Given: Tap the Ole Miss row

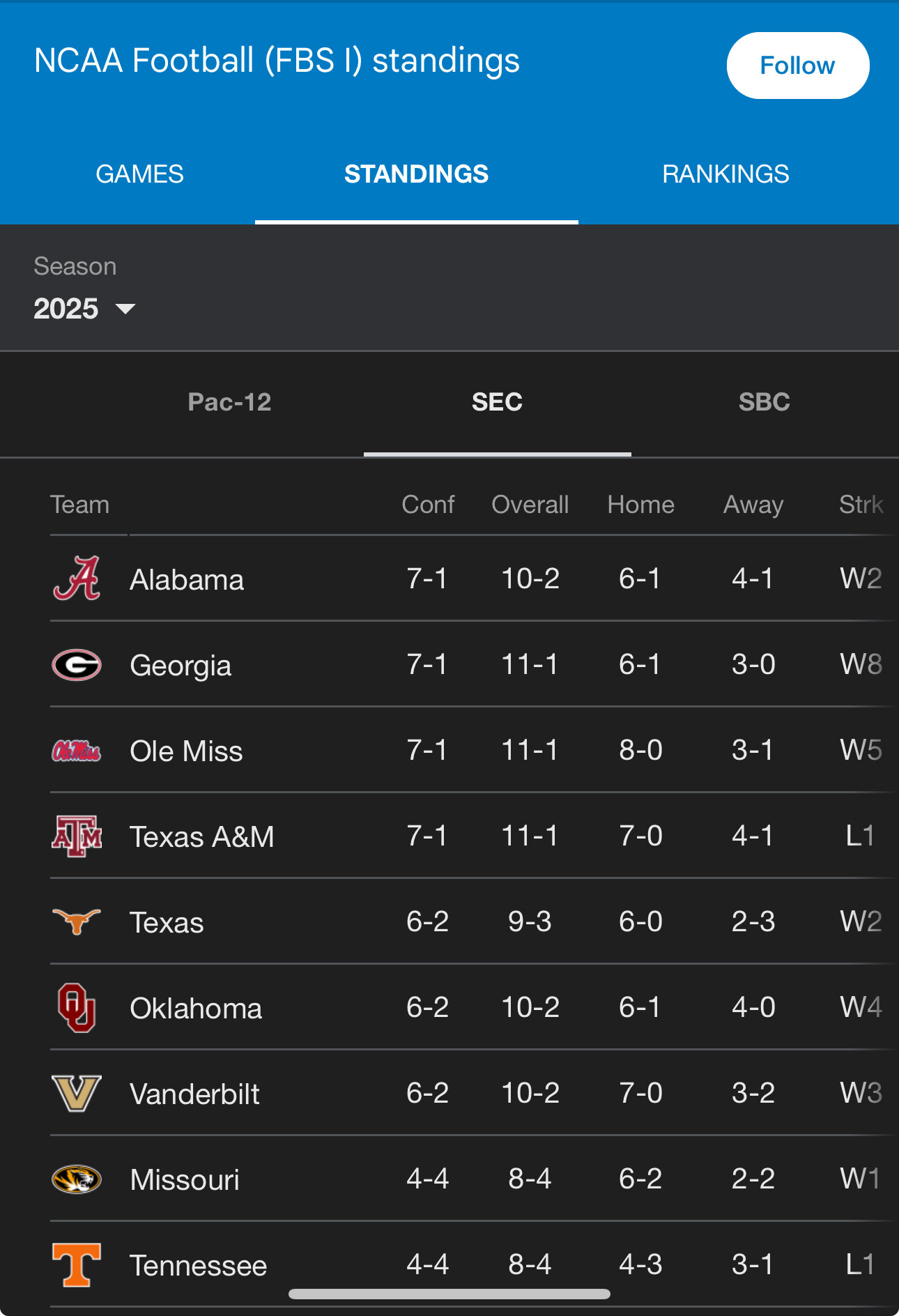Looking at the screenshot, I should tap(186, 751).
